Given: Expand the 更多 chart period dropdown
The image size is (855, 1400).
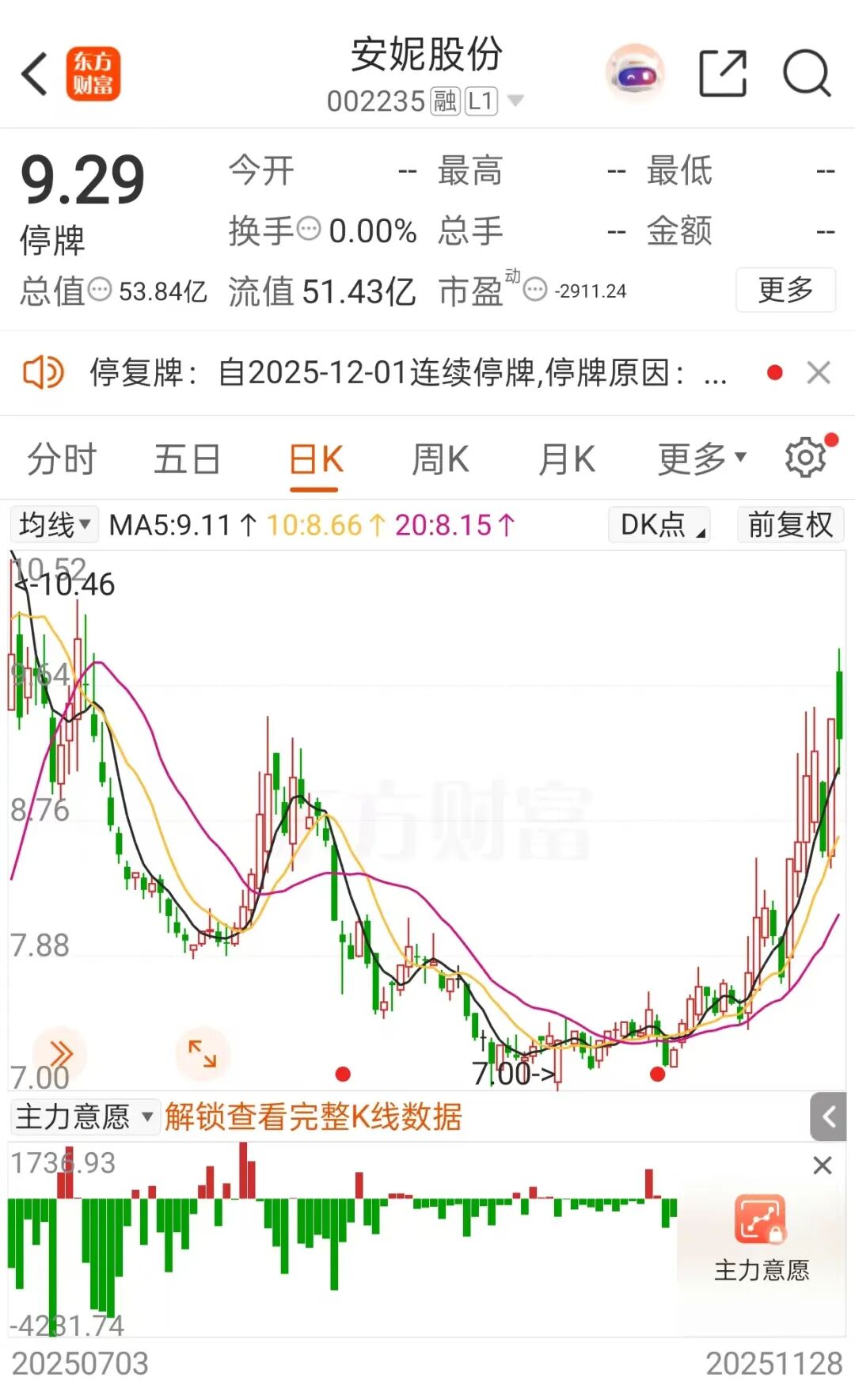Looking at the screenshot, I should pos(701,459).
